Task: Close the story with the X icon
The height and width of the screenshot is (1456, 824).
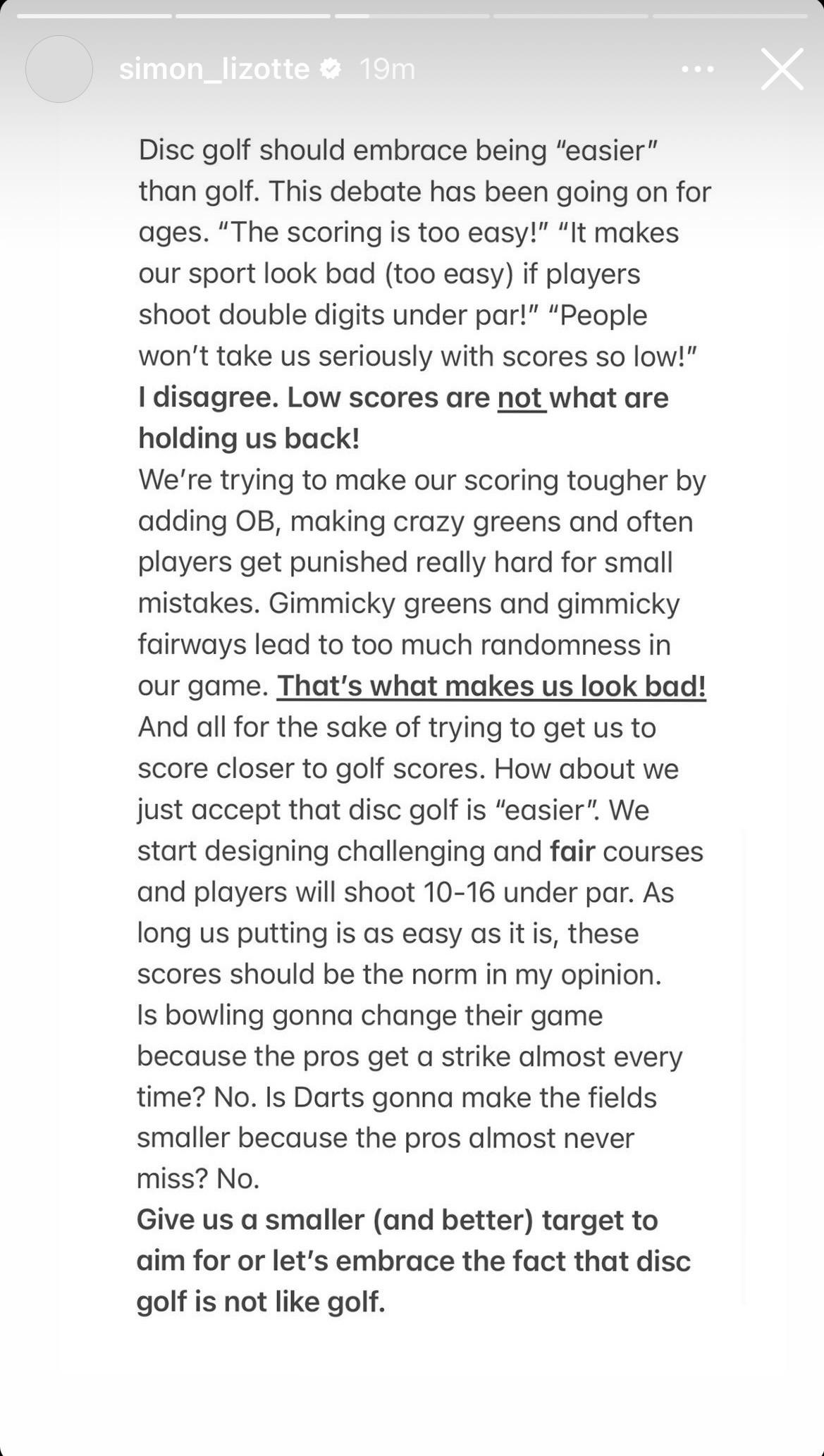Action: [781, 68]
